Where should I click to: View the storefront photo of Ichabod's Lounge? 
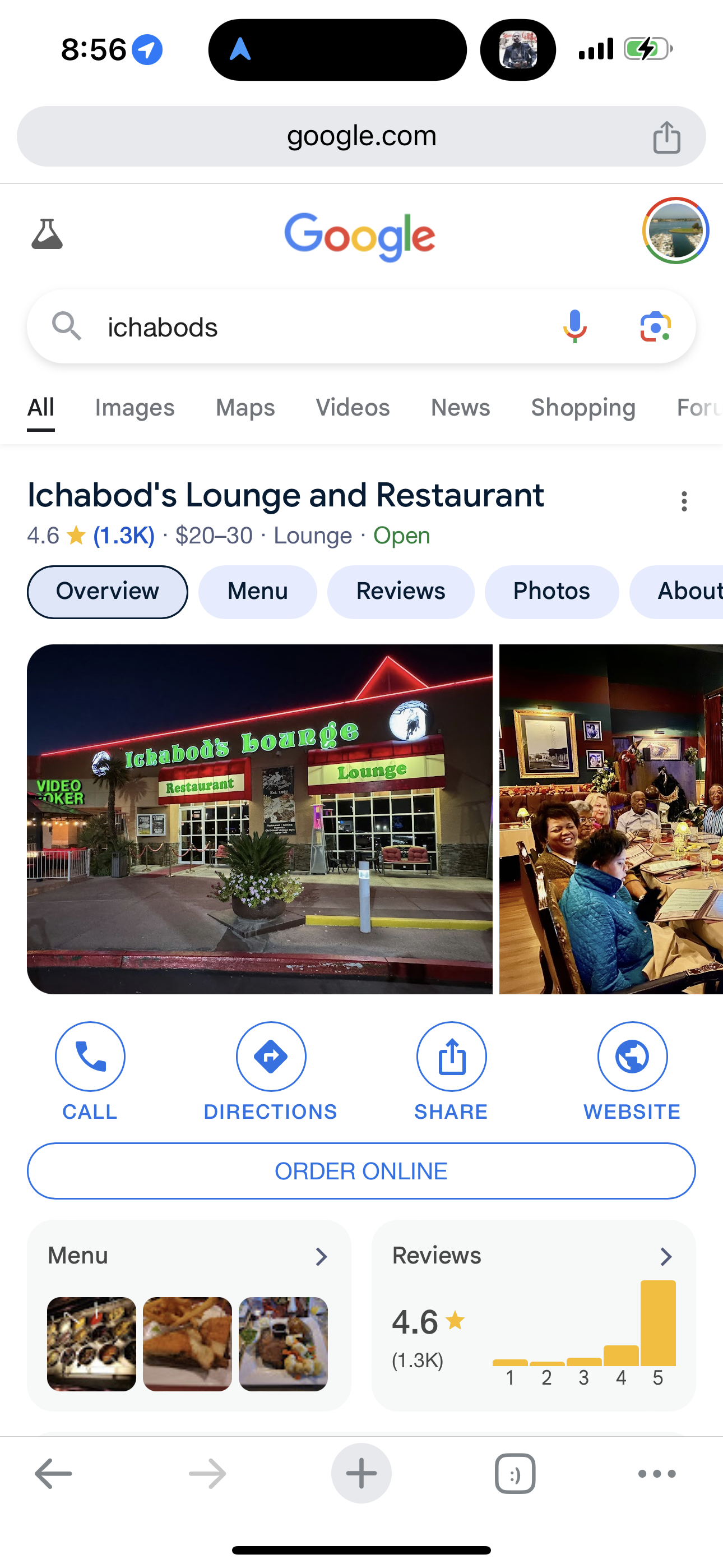(x=260, y=819)
